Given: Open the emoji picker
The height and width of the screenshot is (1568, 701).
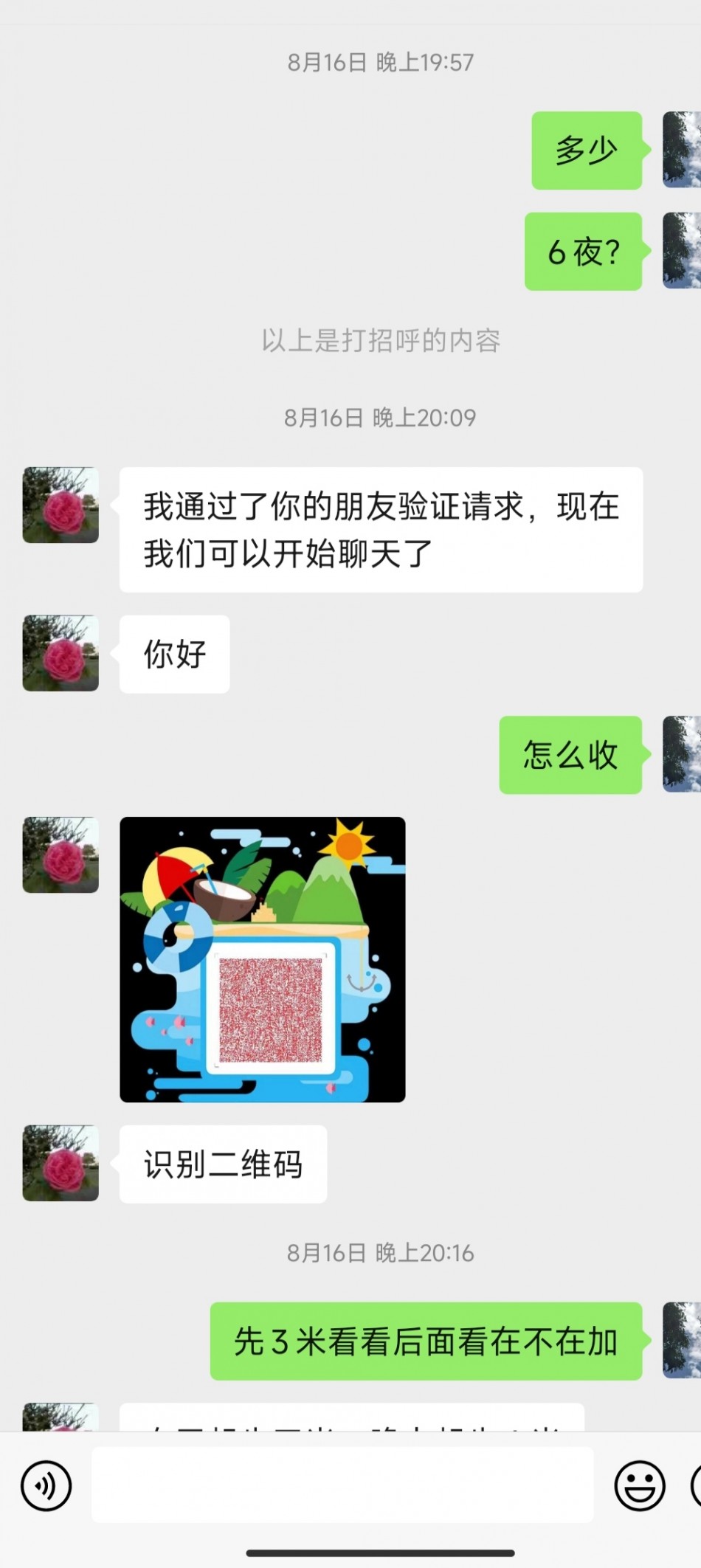Looking at the screenshot, I should pos(640,1485).
